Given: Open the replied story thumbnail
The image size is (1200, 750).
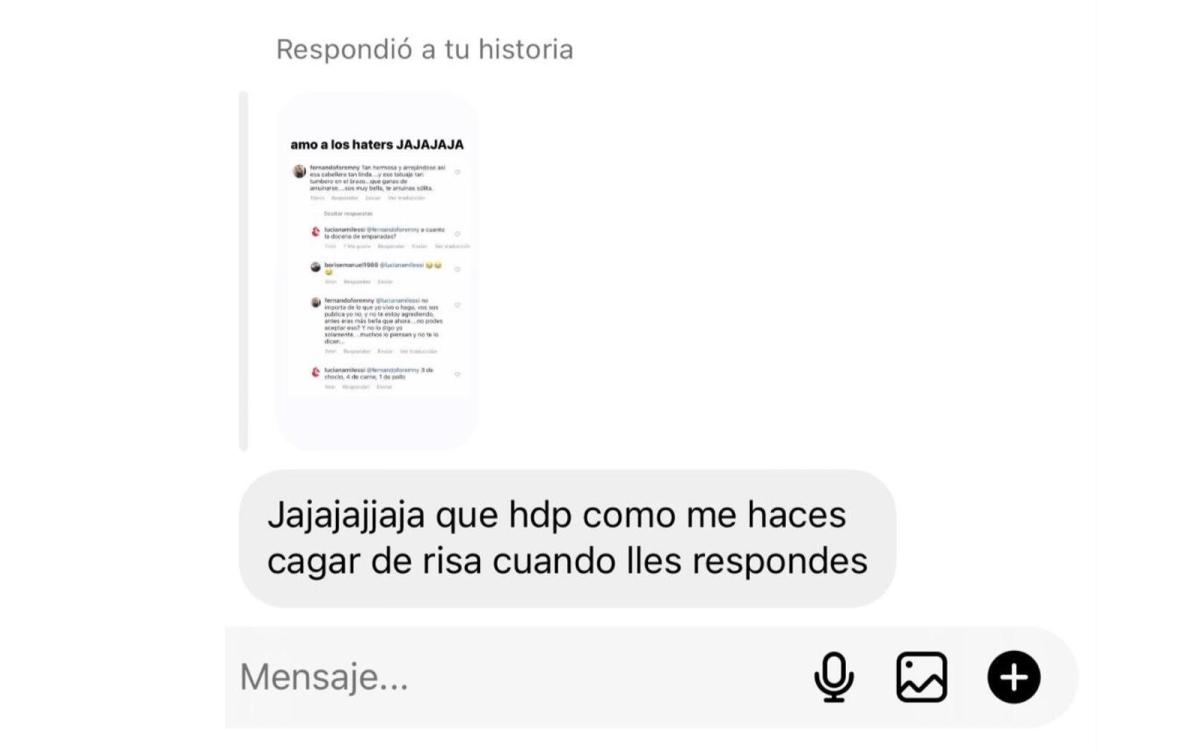Looking at the screenshot, I should 377,270.
